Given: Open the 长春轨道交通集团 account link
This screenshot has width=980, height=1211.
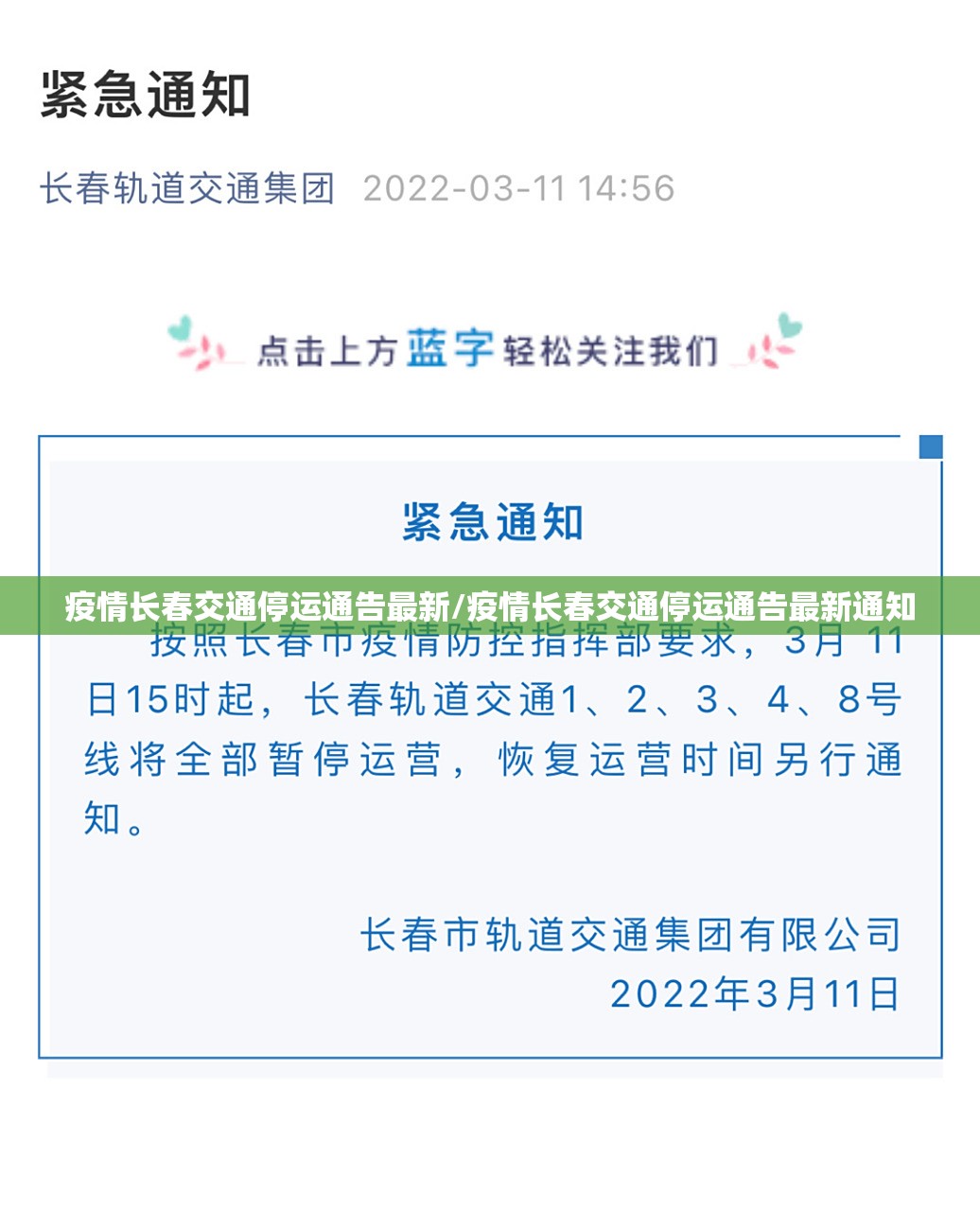Looking at the screenshot, I should pos(187,188).
